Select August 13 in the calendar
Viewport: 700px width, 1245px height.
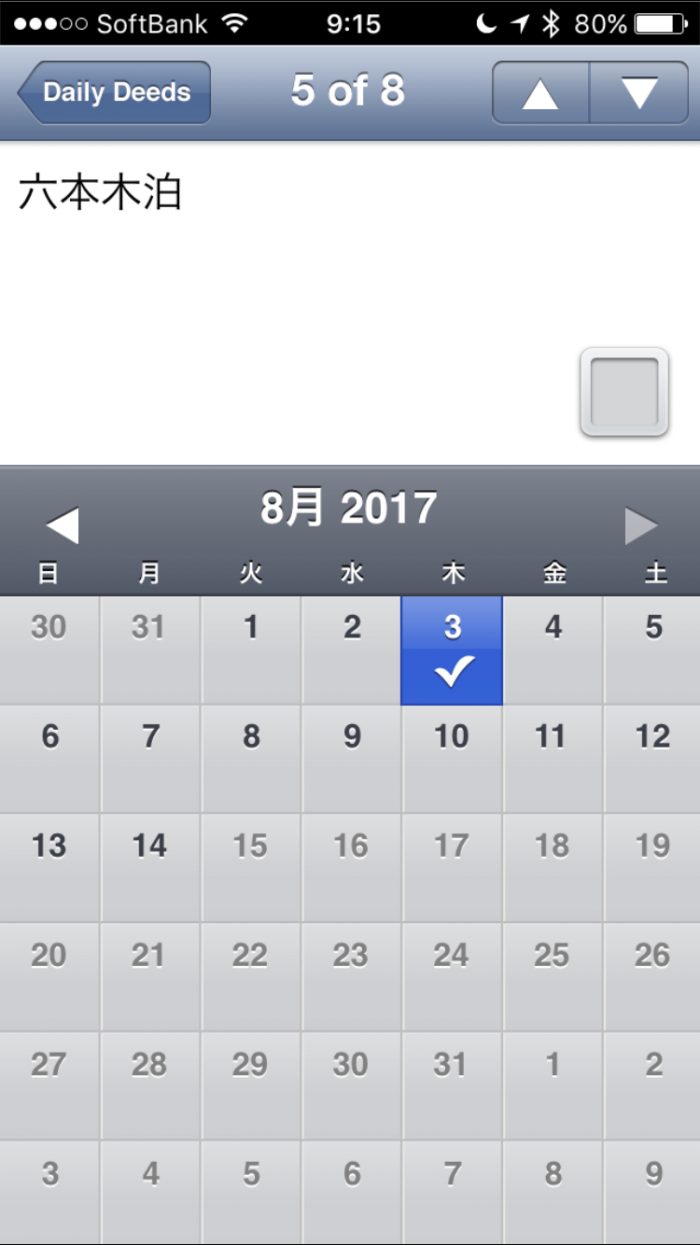point(49,867)
